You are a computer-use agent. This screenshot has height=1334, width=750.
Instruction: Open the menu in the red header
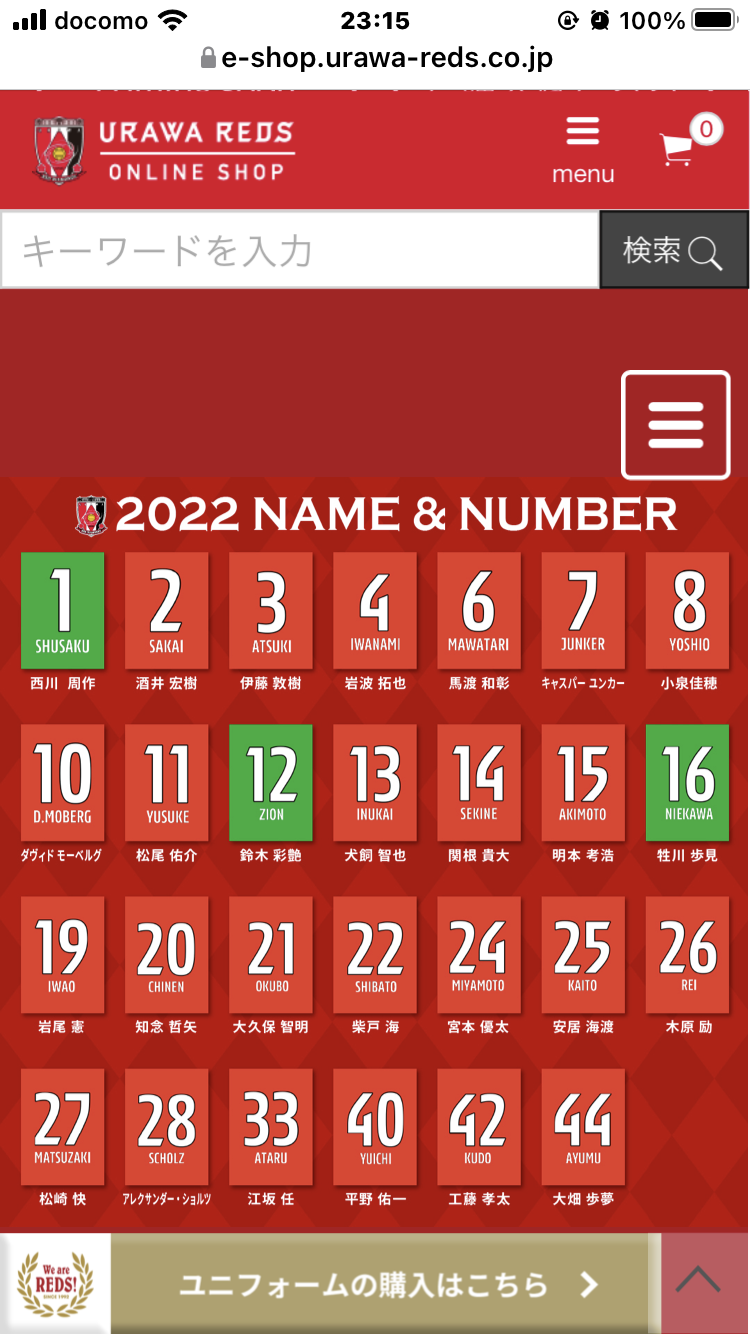tap(582, 150)
